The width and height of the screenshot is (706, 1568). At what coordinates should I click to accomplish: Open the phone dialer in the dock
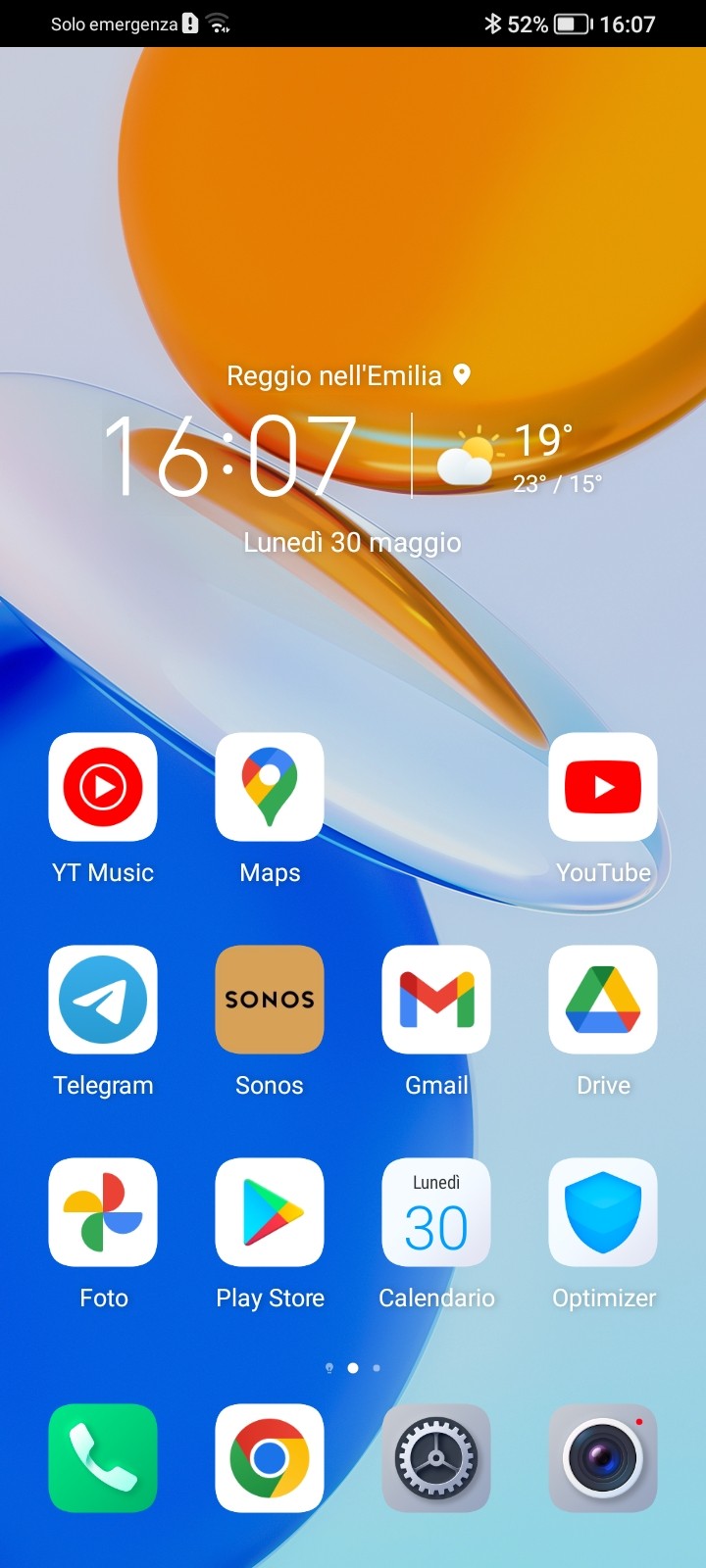click(103, 1458)
